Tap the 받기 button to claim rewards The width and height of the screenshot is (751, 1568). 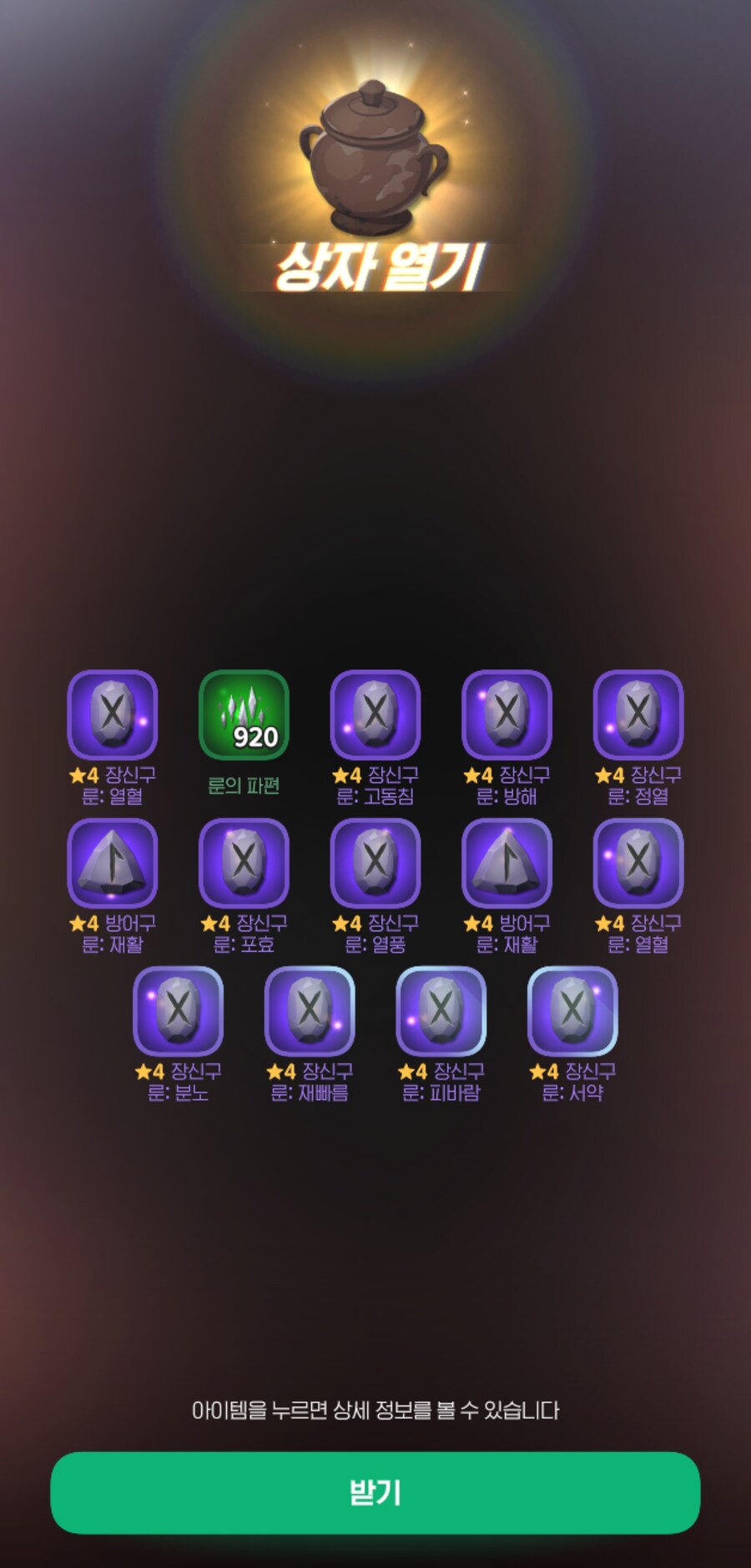point(375,1491)
